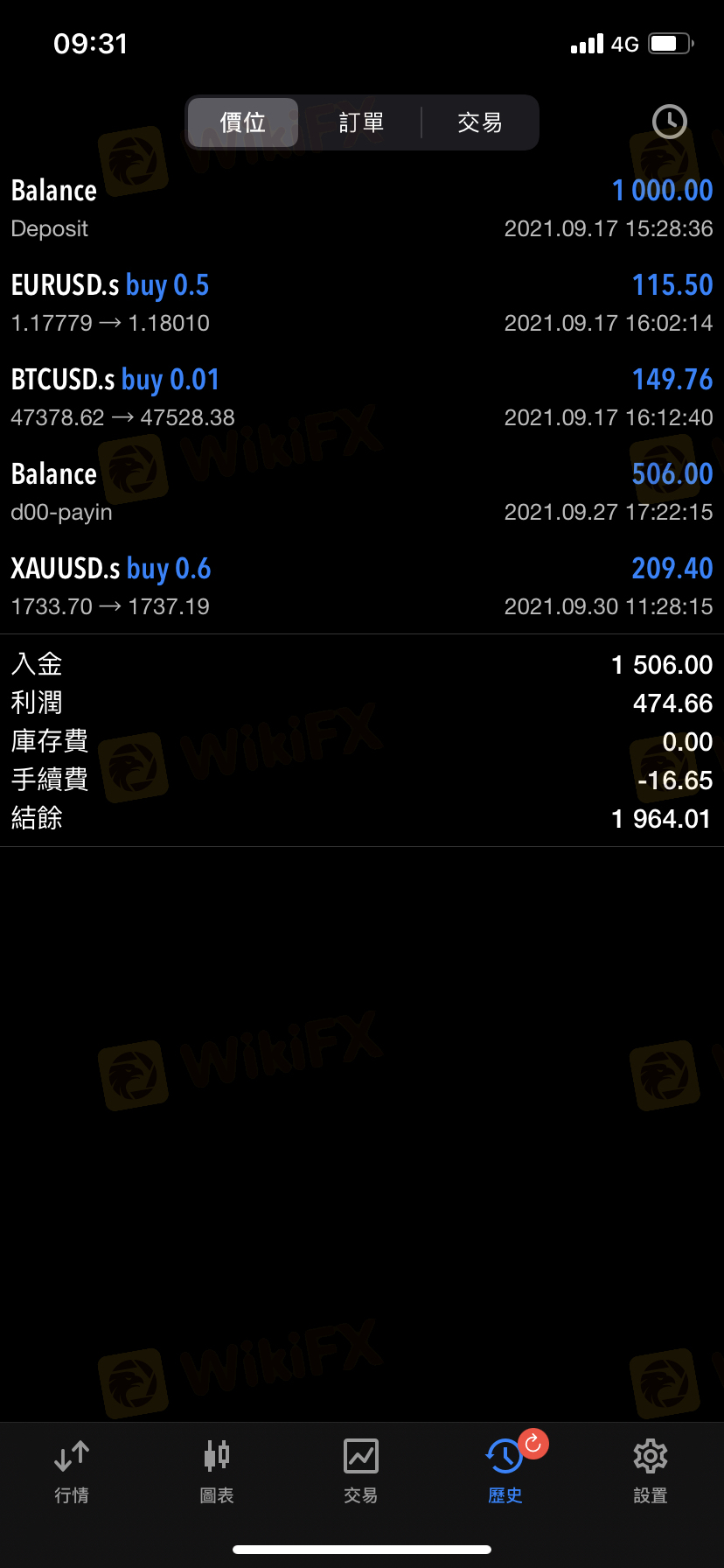Open the 行情 tab
Image resolution: width=724 pixels, height=1568 pixels.
click(x=72, y=1472)
